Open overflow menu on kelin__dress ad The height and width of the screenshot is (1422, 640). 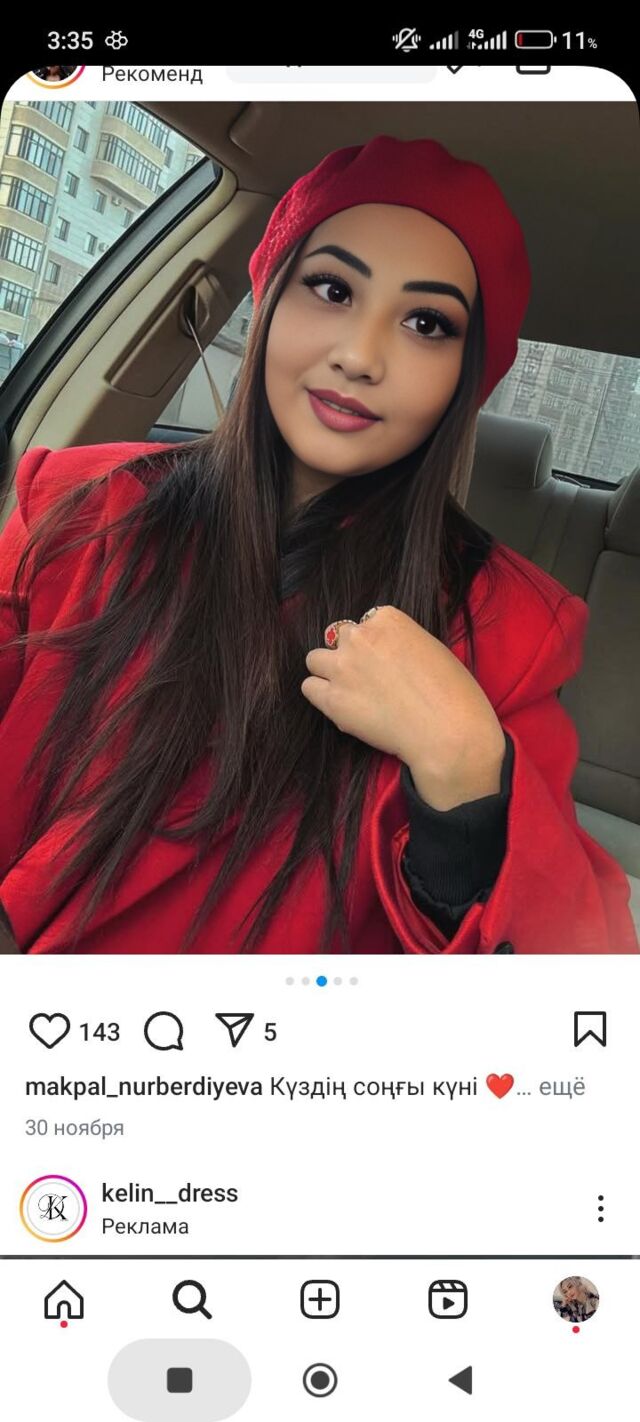click(x=600, y=1208)
